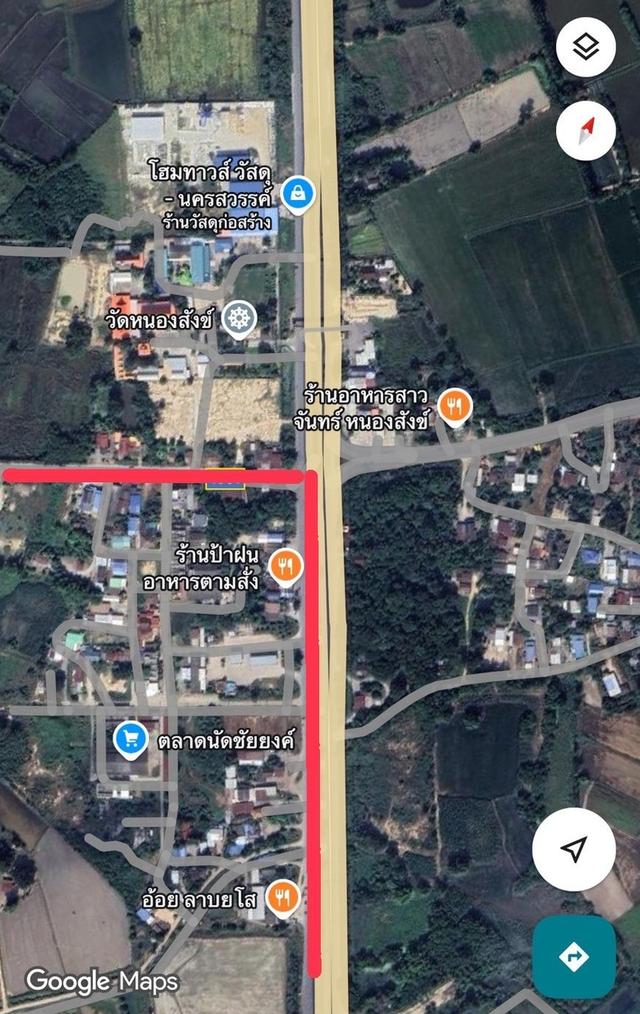Select ร้านอาหารสาวจันทร์ หนองสังข์ restaurant pin
This screenshot has width=640, height=1014.
click(x=454, y=406)
